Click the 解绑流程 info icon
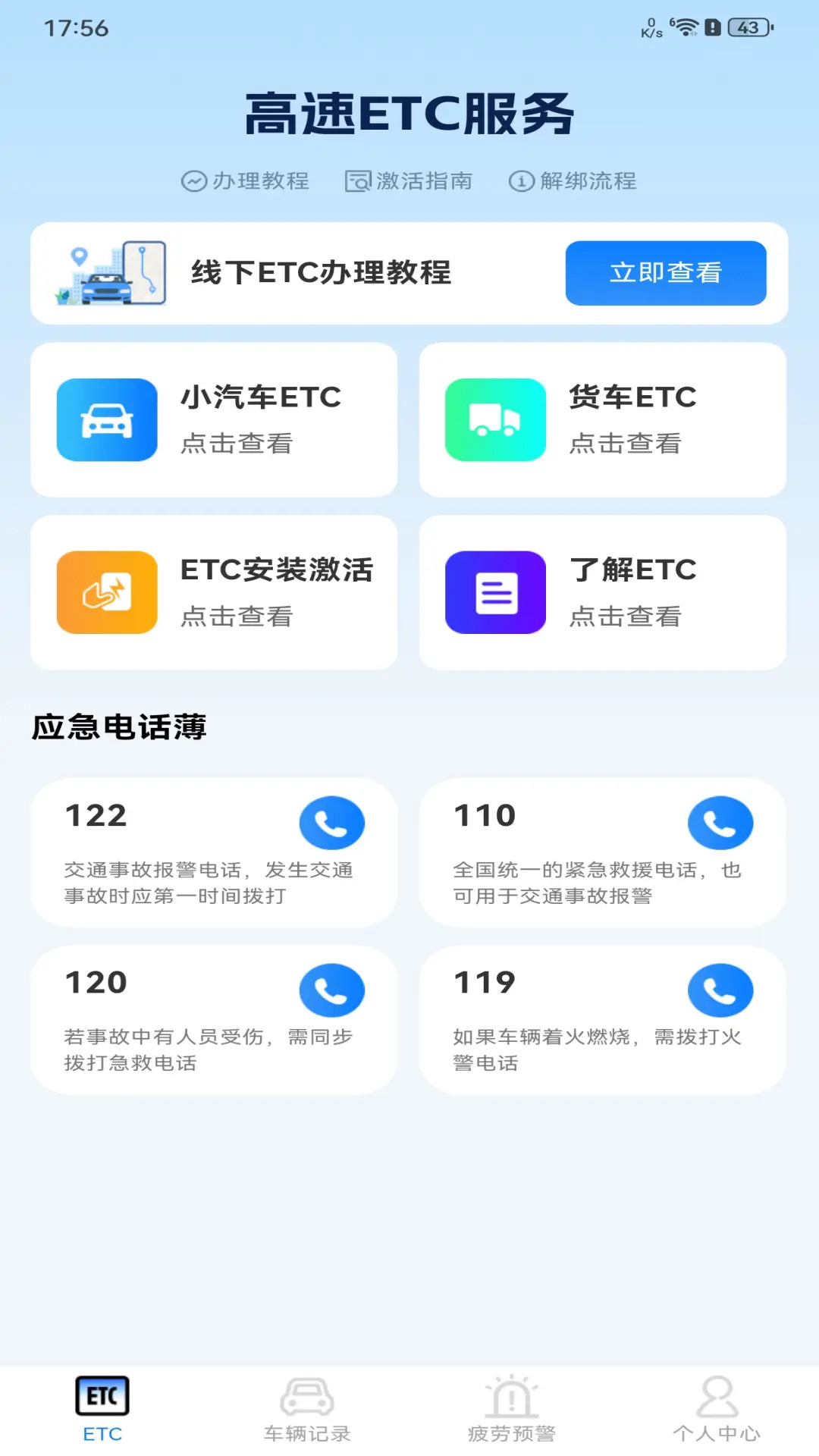This screenshot has height=1456, width=819. tap(520, 181)
